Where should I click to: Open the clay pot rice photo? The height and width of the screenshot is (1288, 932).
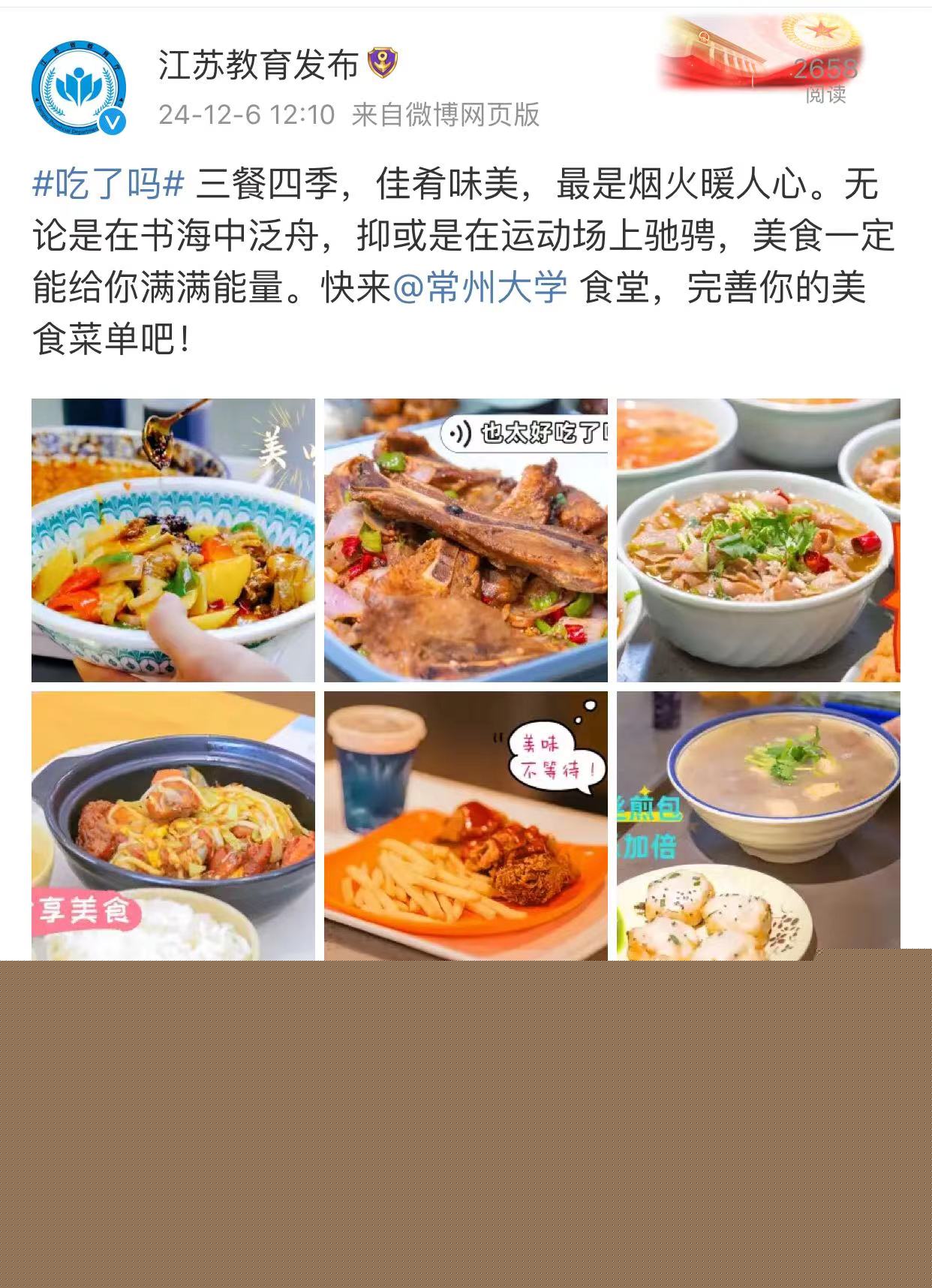pyautogui.click(x=173, y=825)
